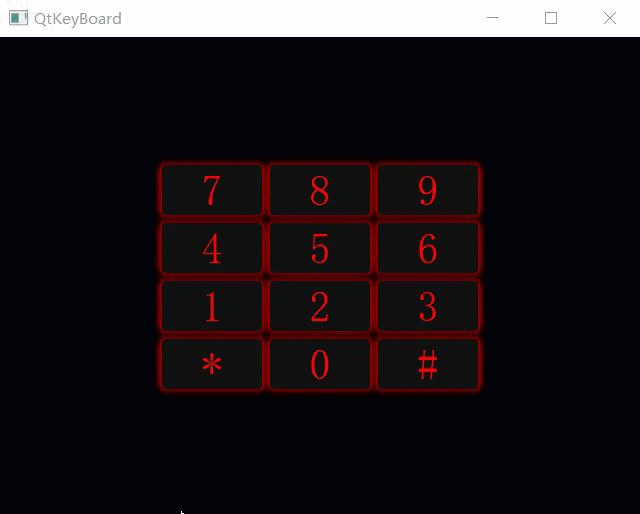Hit the 9 key

click(427, 190)
